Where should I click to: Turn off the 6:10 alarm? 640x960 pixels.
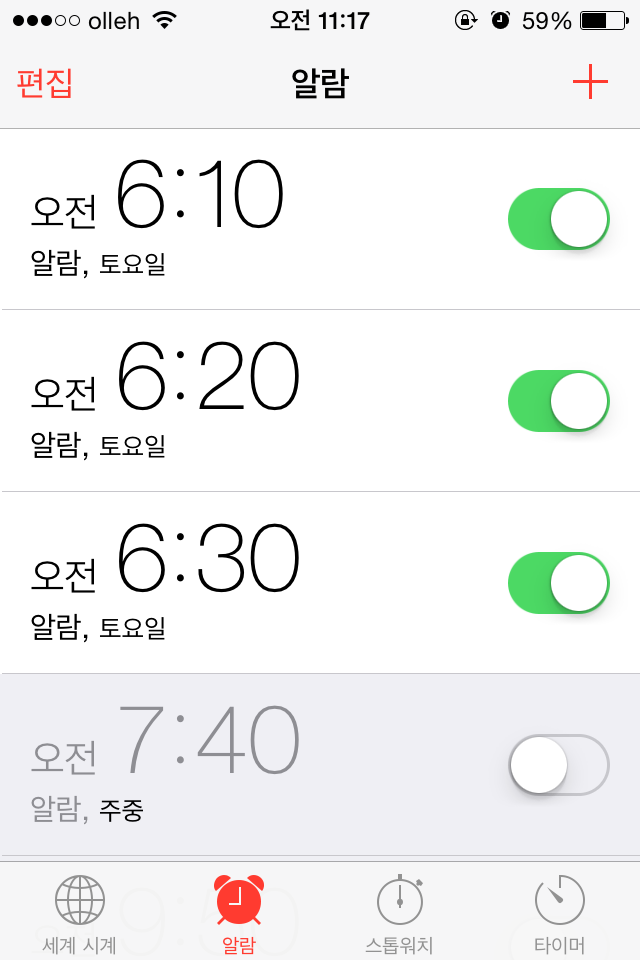558,219
